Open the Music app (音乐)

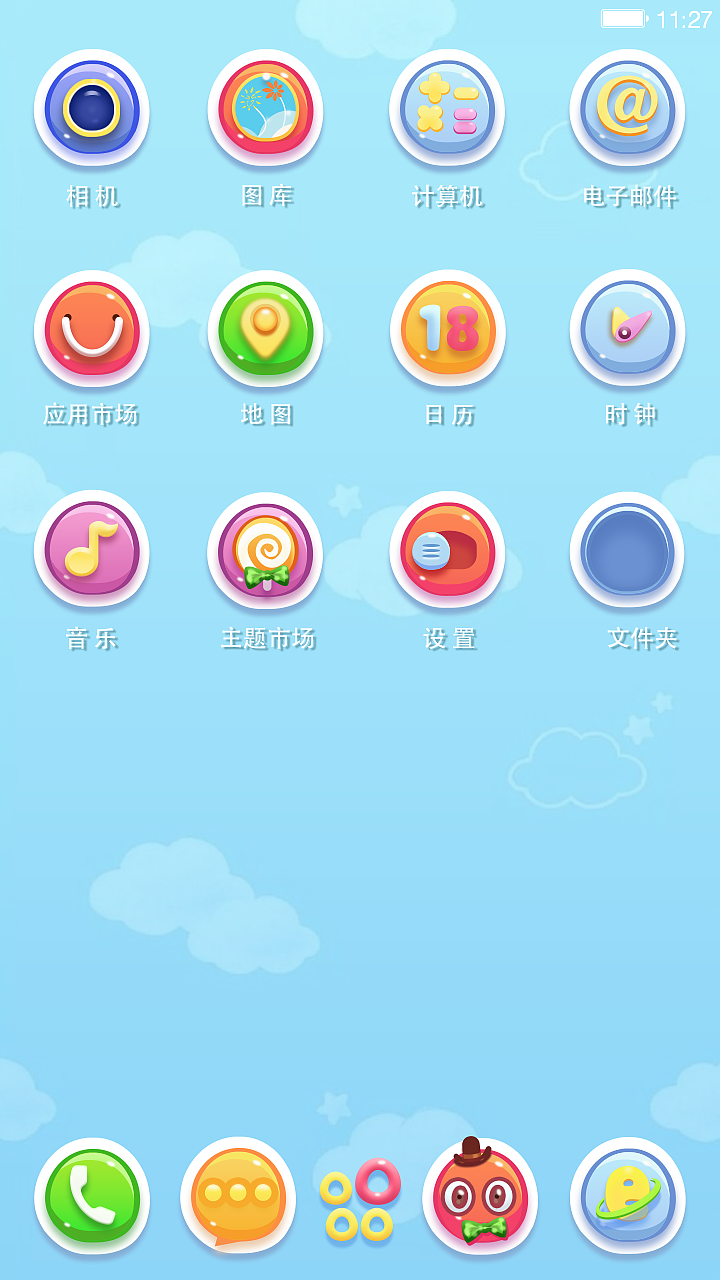point(92,550)
